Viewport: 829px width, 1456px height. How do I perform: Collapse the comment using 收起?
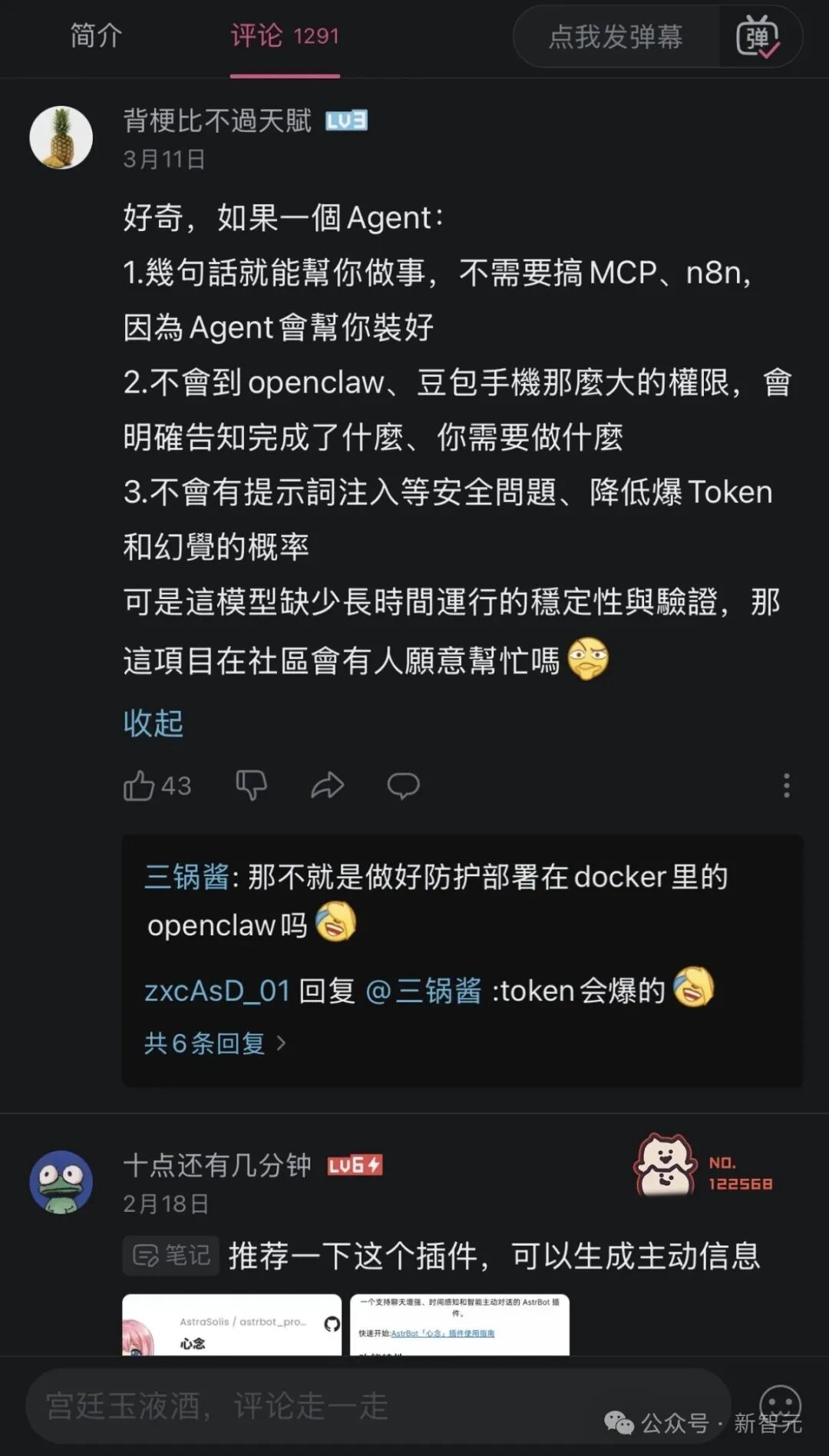[x=152, y=722]
